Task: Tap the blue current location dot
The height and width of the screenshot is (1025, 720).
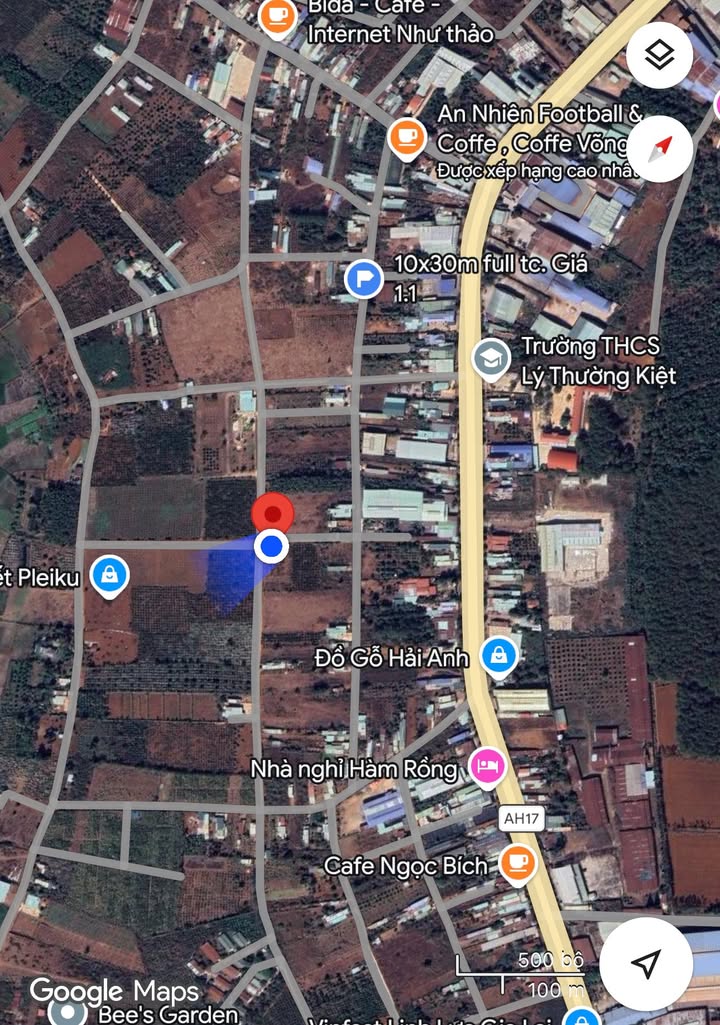Action: 271,547
